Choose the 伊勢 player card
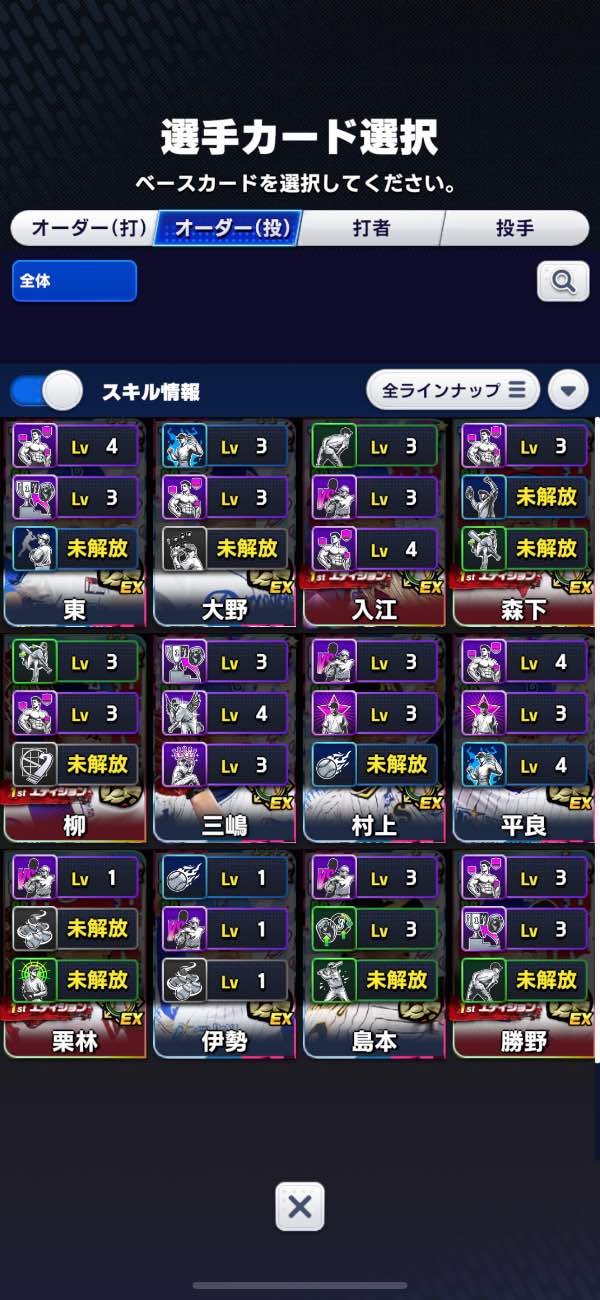This screenshot has height=1300, width=600. click(x=225, y=955)
